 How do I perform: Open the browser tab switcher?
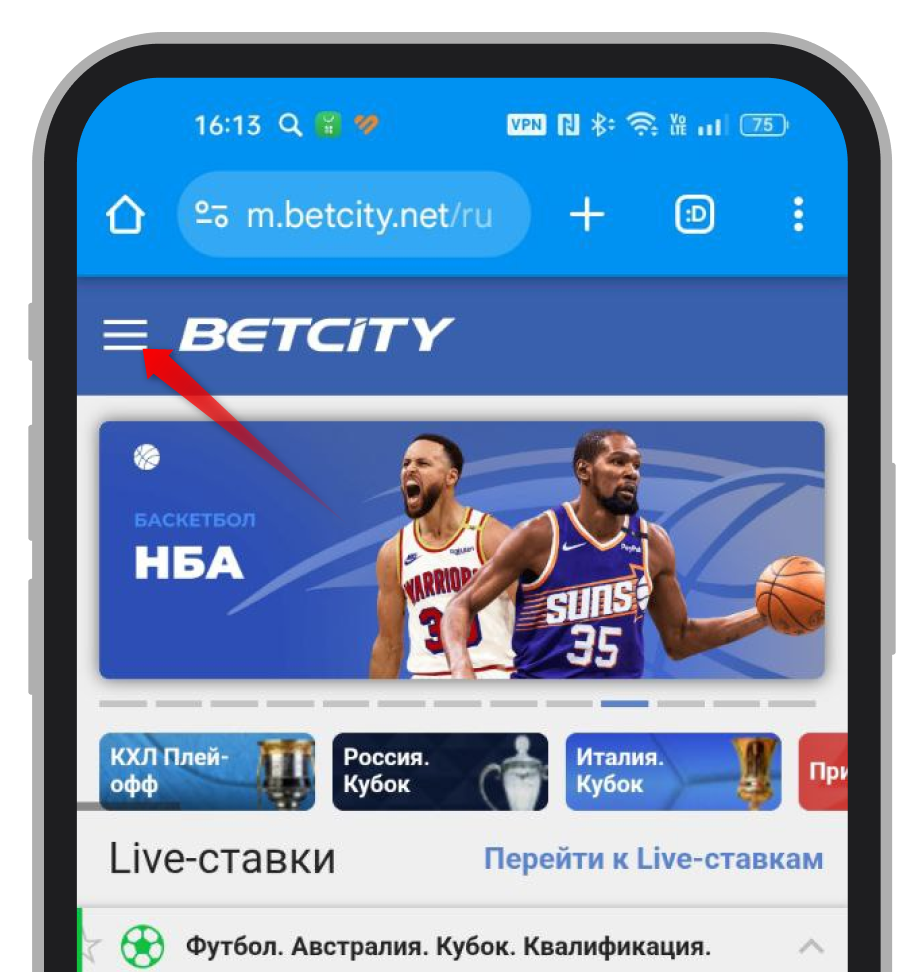694,214
